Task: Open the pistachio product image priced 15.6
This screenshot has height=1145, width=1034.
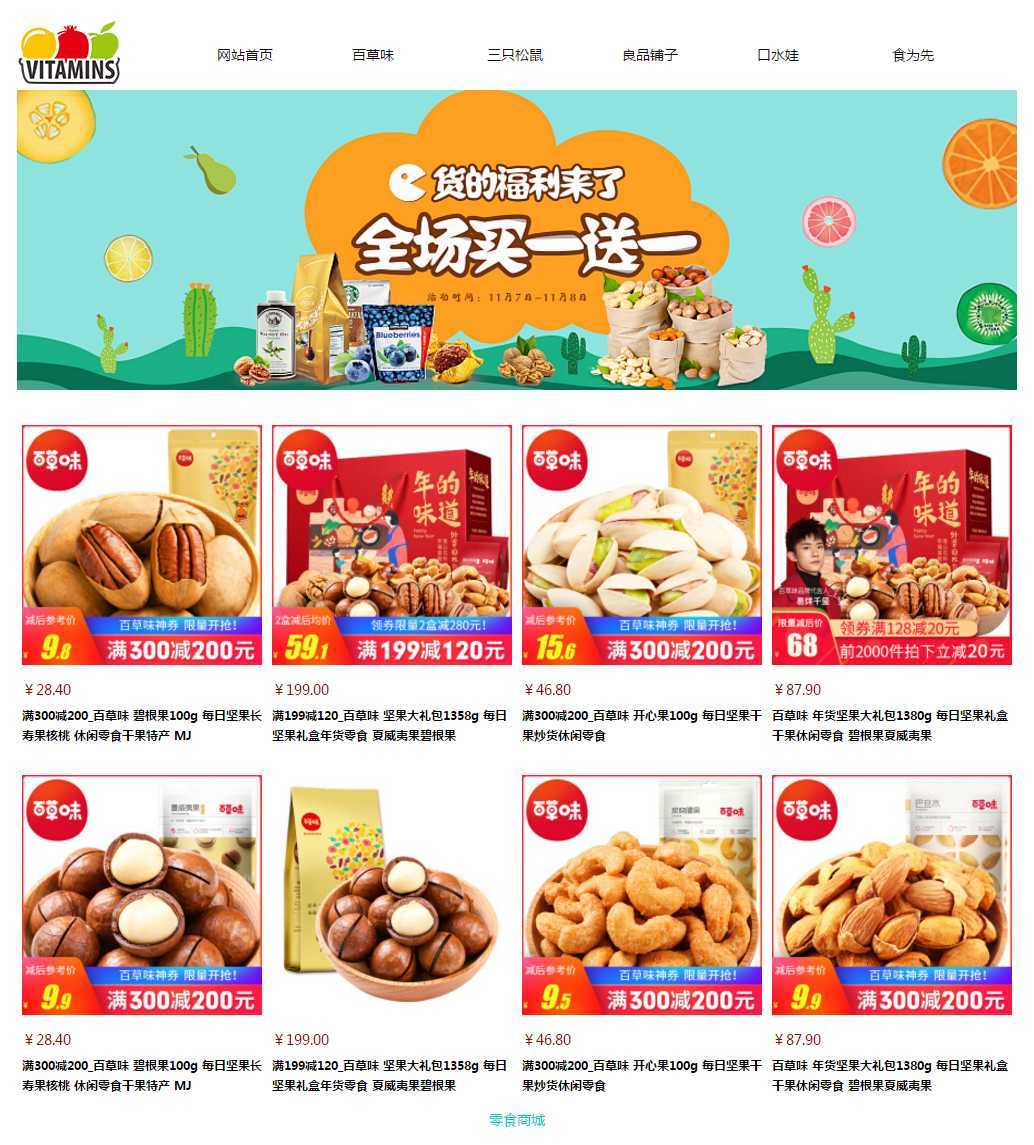Action: 642,545
